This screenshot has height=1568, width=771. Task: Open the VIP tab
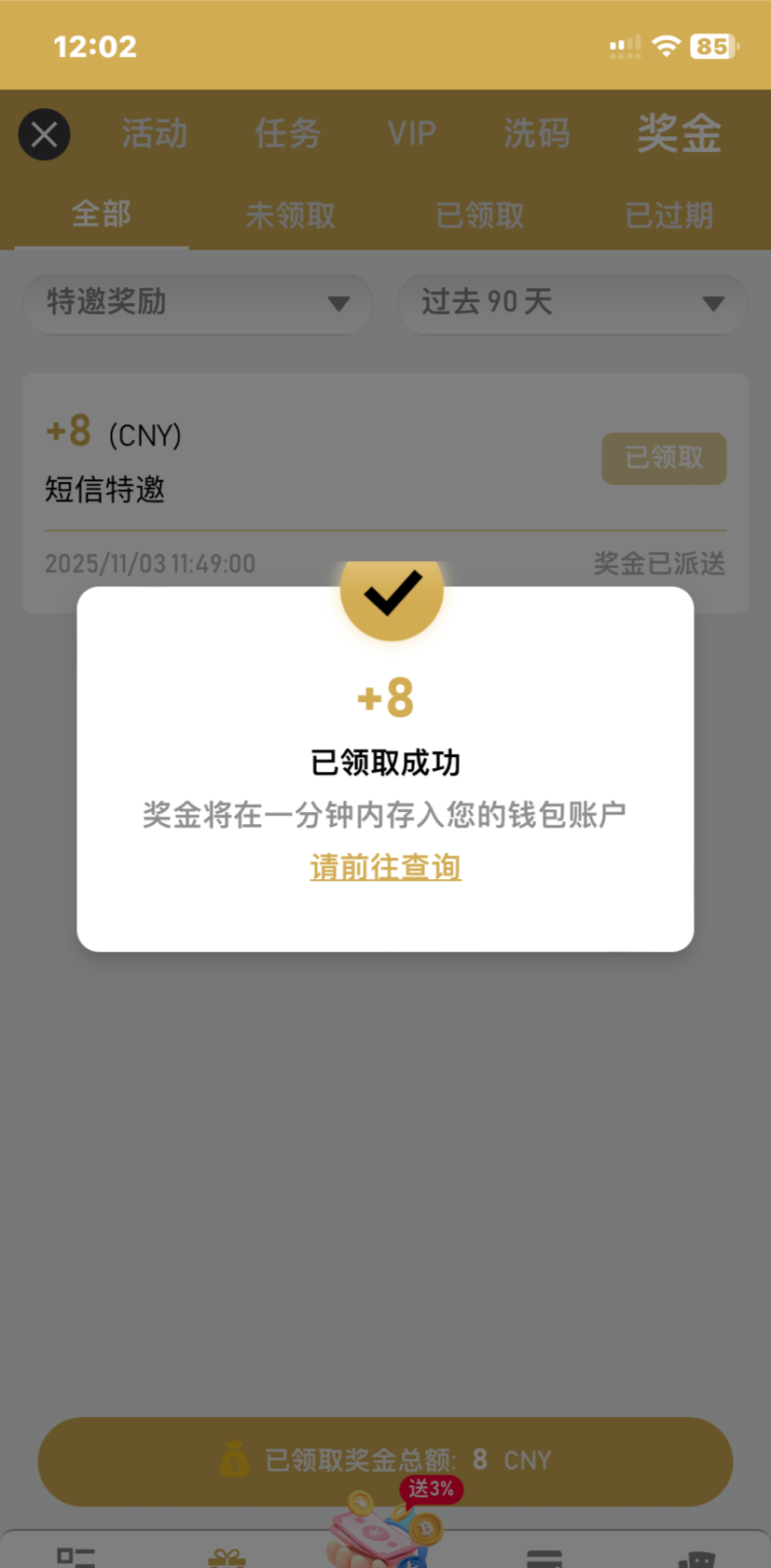click(411, 133)
